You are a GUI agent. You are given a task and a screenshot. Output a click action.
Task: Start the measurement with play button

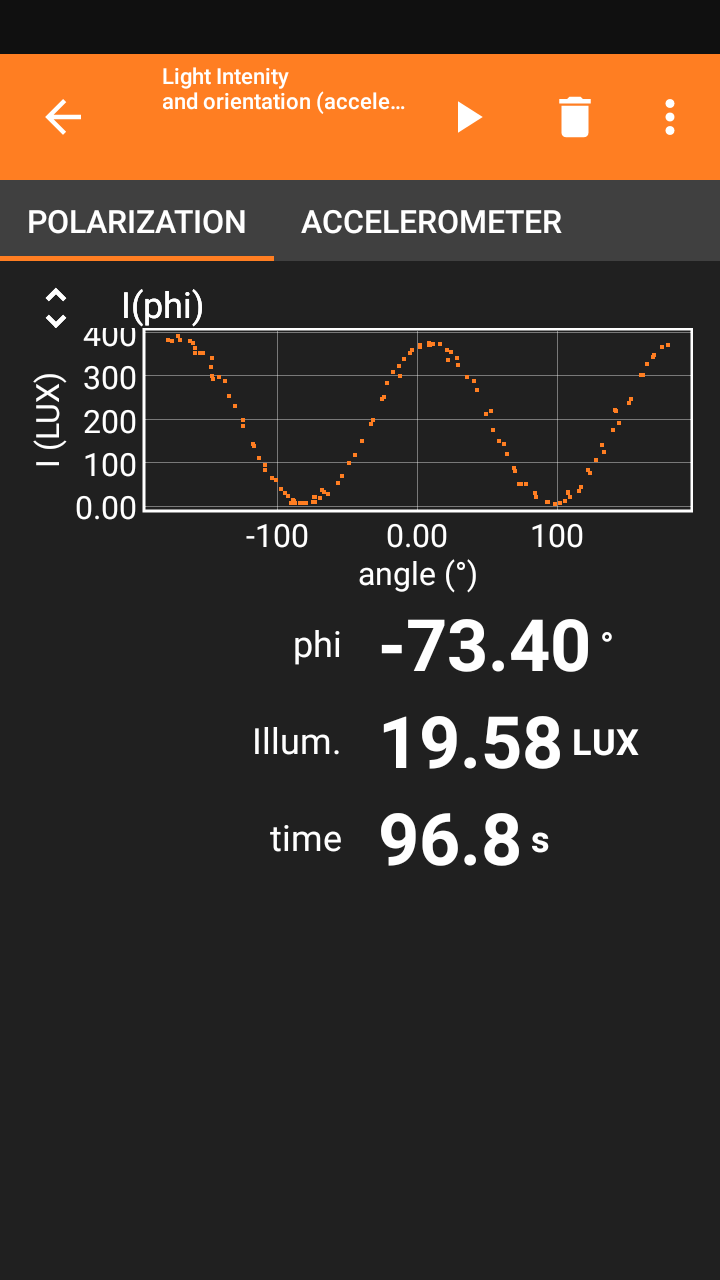[x=469, y=117]
